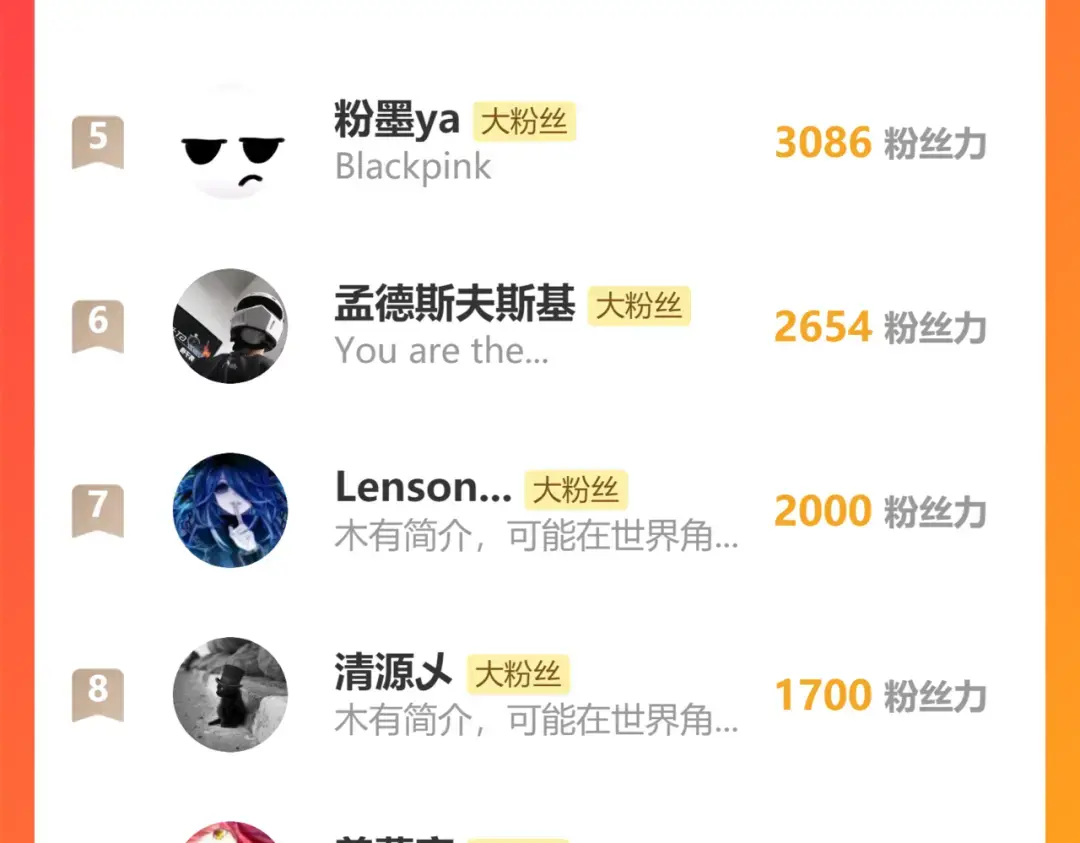Tap the blue anime avatar of Lenson...
This screenshot has width=1080, height=843.
coord(230,510)
